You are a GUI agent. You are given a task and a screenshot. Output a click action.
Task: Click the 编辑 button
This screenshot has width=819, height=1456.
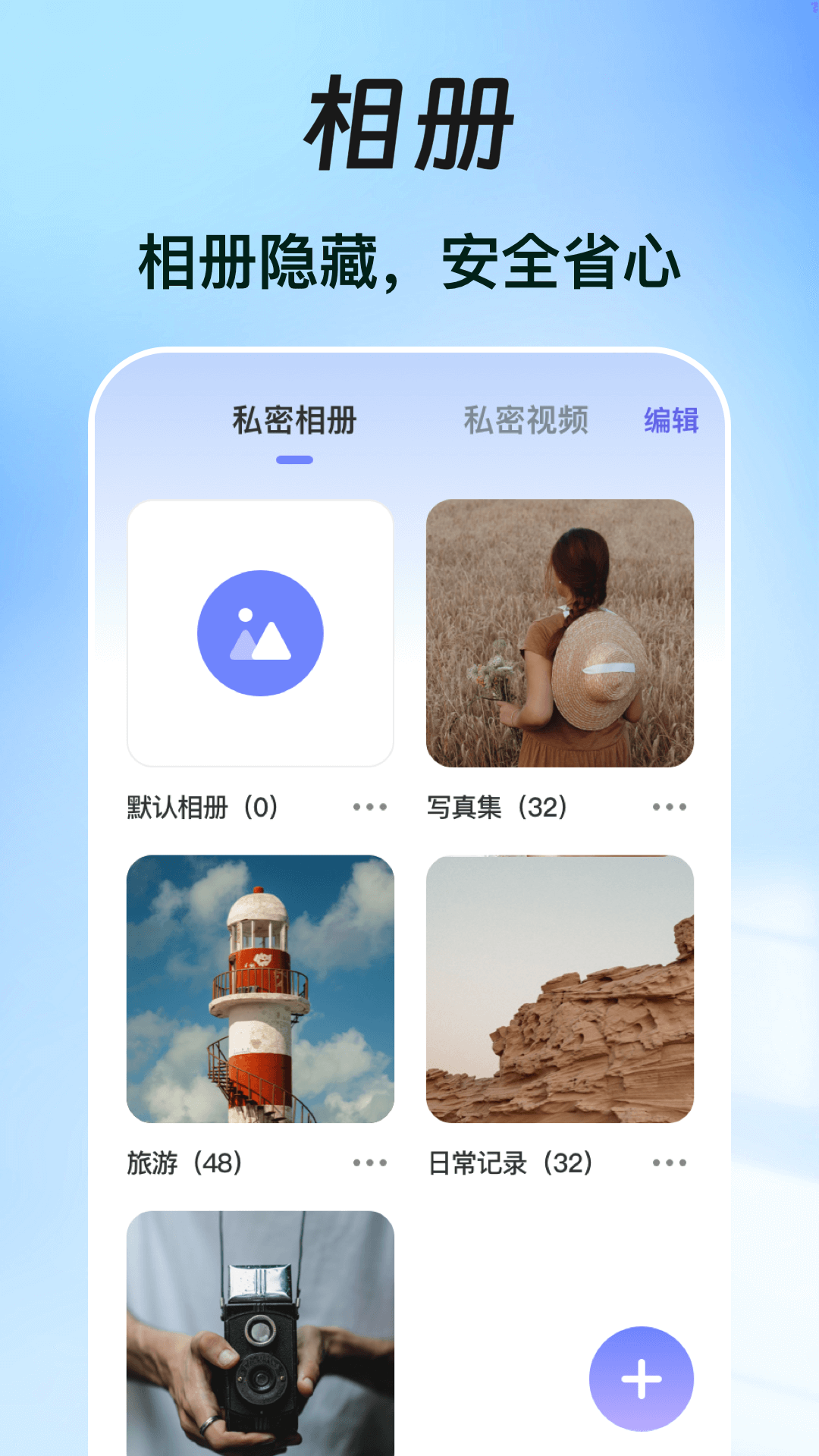tap(673, 423)
